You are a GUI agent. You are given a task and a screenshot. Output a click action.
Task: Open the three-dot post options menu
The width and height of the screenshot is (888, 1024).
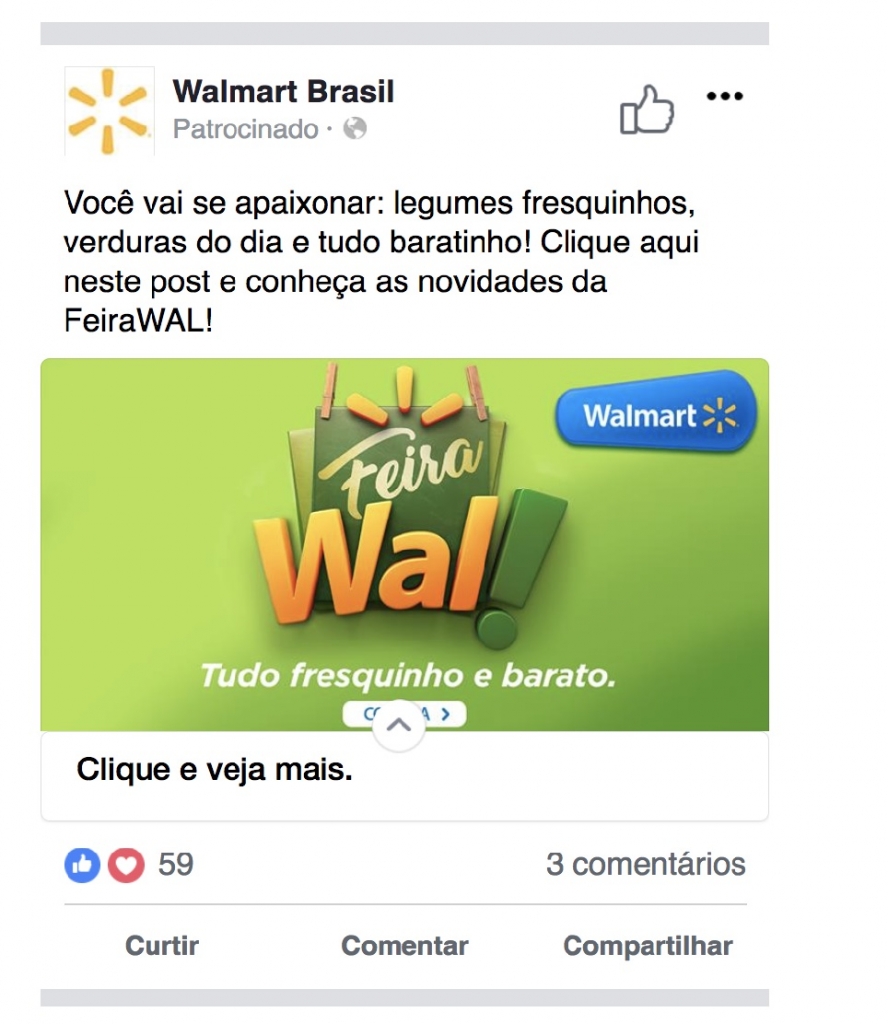pos(725,96)
